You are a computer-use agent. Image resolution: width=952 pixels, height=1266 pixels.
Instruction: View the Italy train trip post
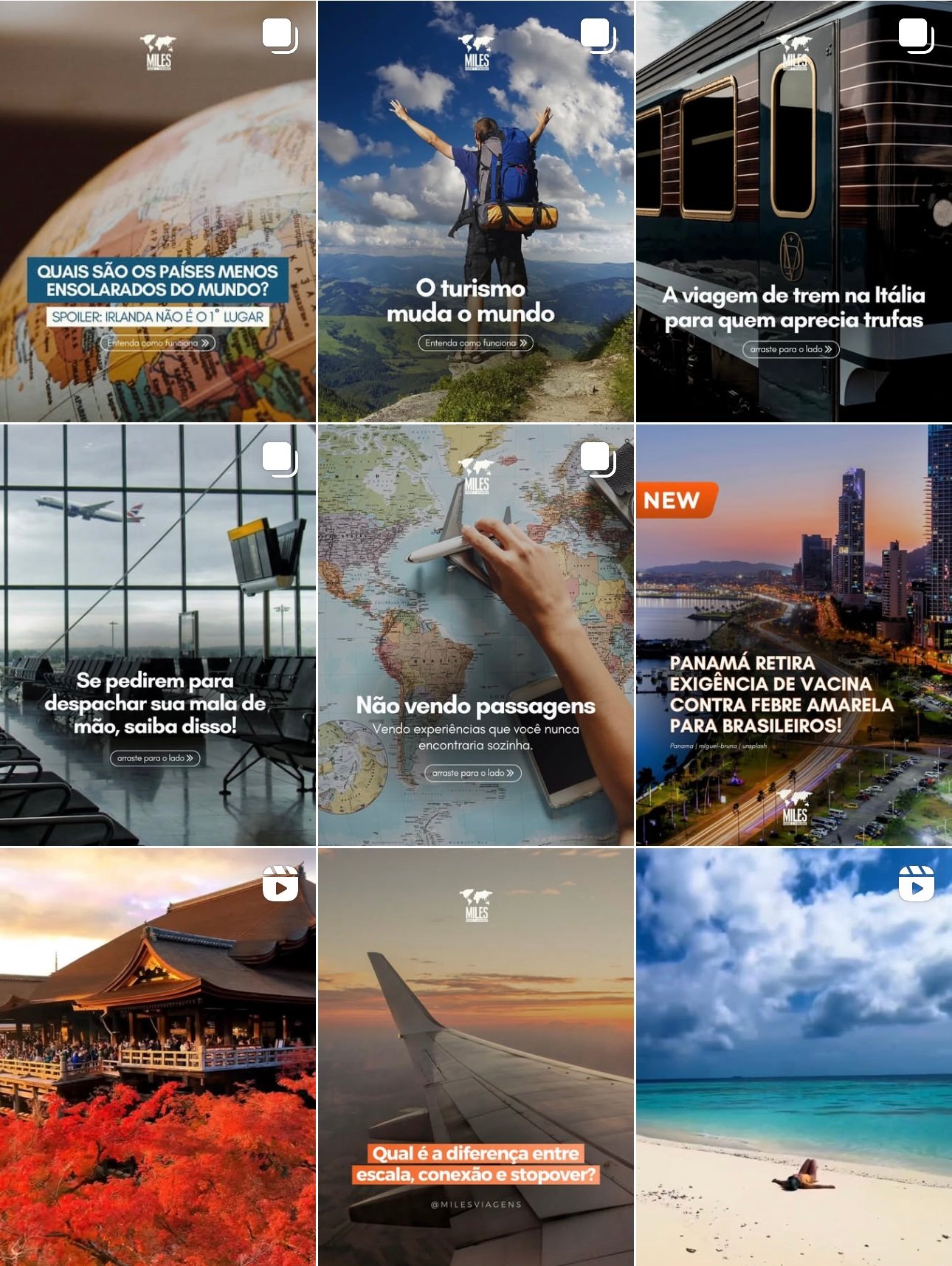pos(793,211)
